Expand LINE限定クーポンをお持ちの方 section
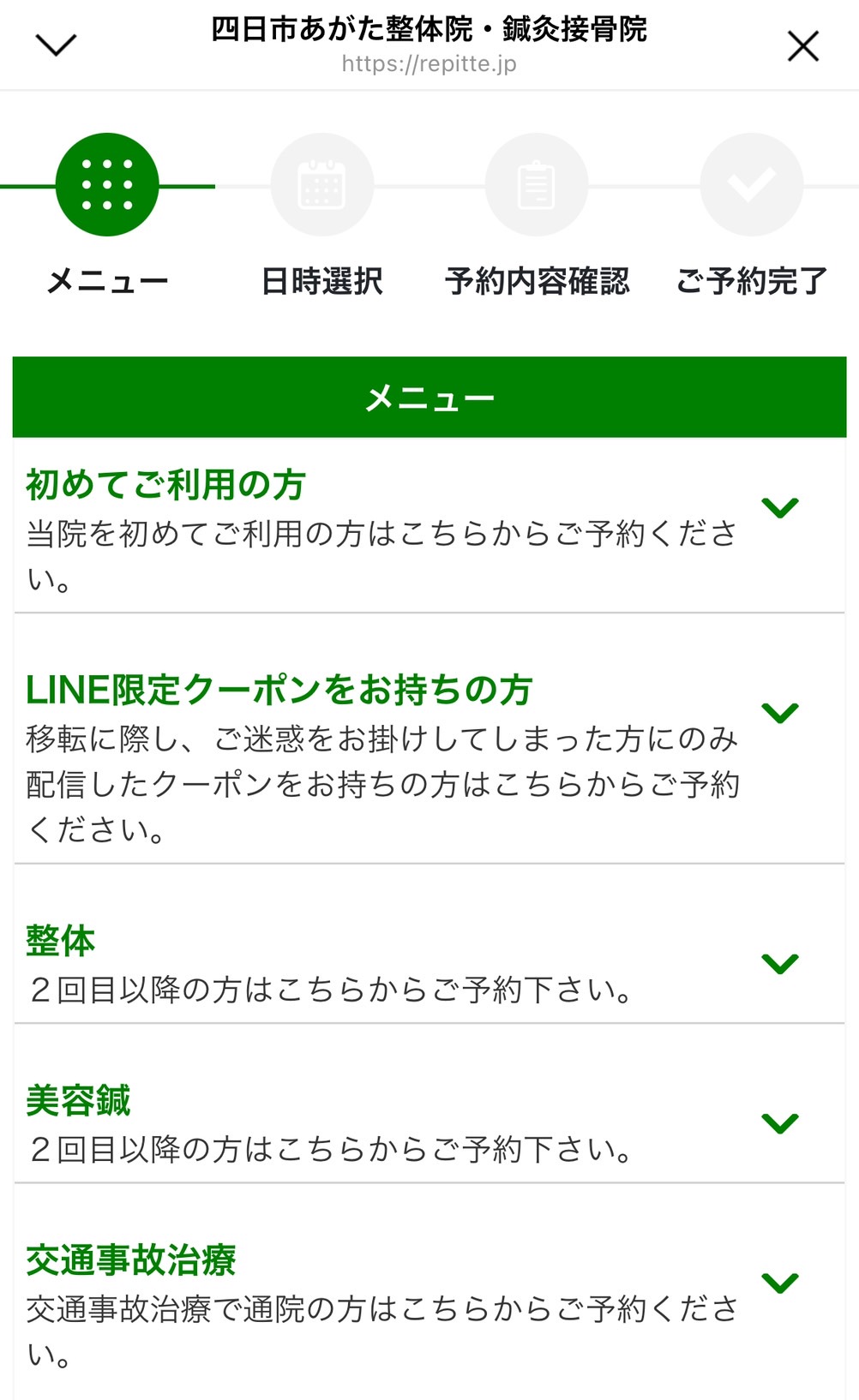Viewport: 859px width, 1400px height. [x=779, y=712]
